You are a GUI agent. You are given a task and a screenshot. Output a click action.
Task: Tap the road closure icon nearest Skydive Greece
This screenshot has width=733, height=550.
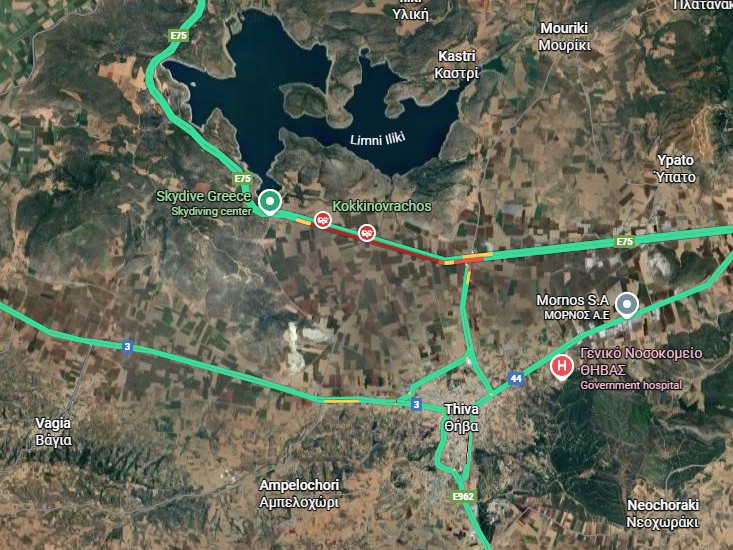(x=323, y=219)
